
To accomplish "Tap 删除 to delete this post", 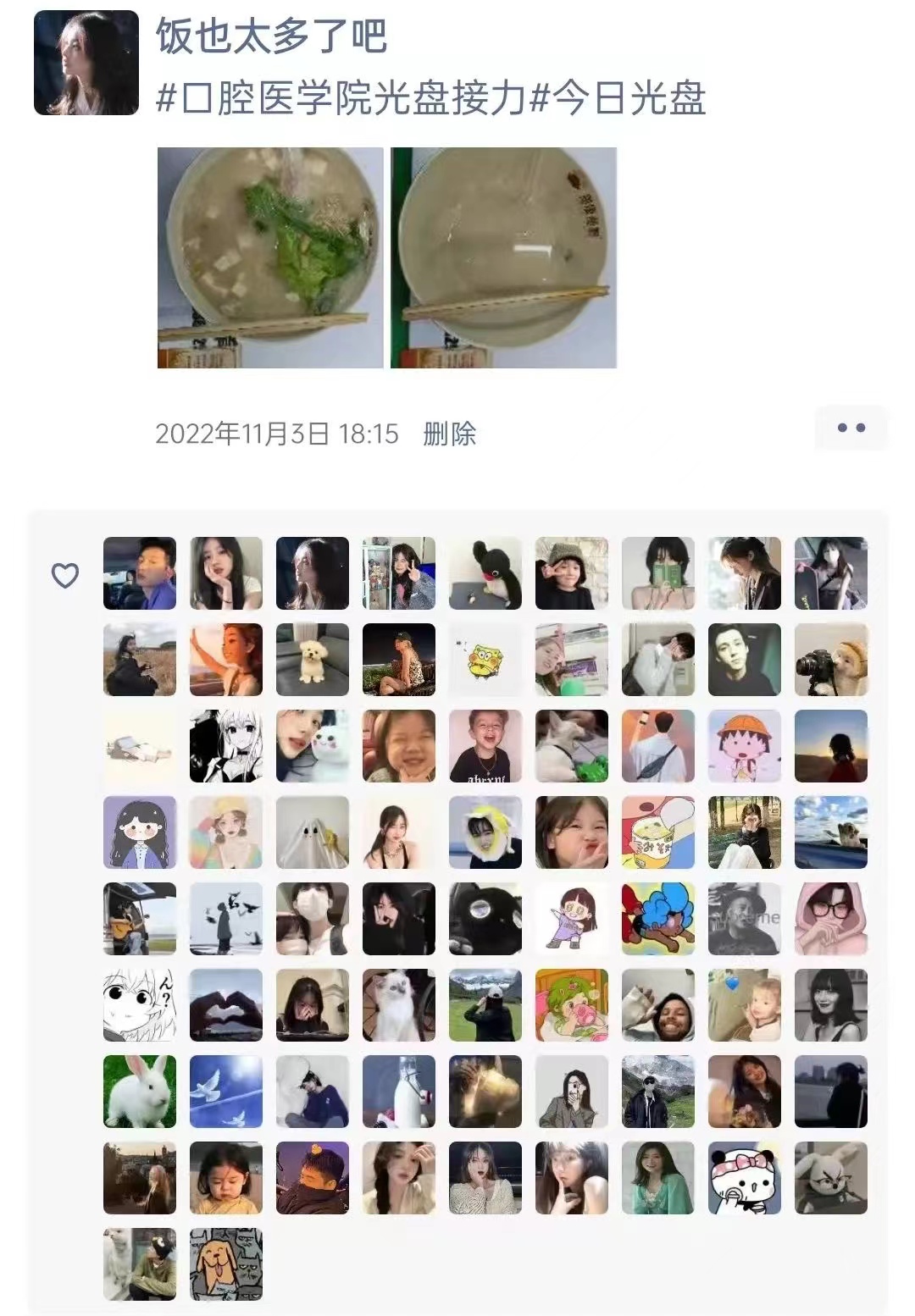I will coord(449,434).
